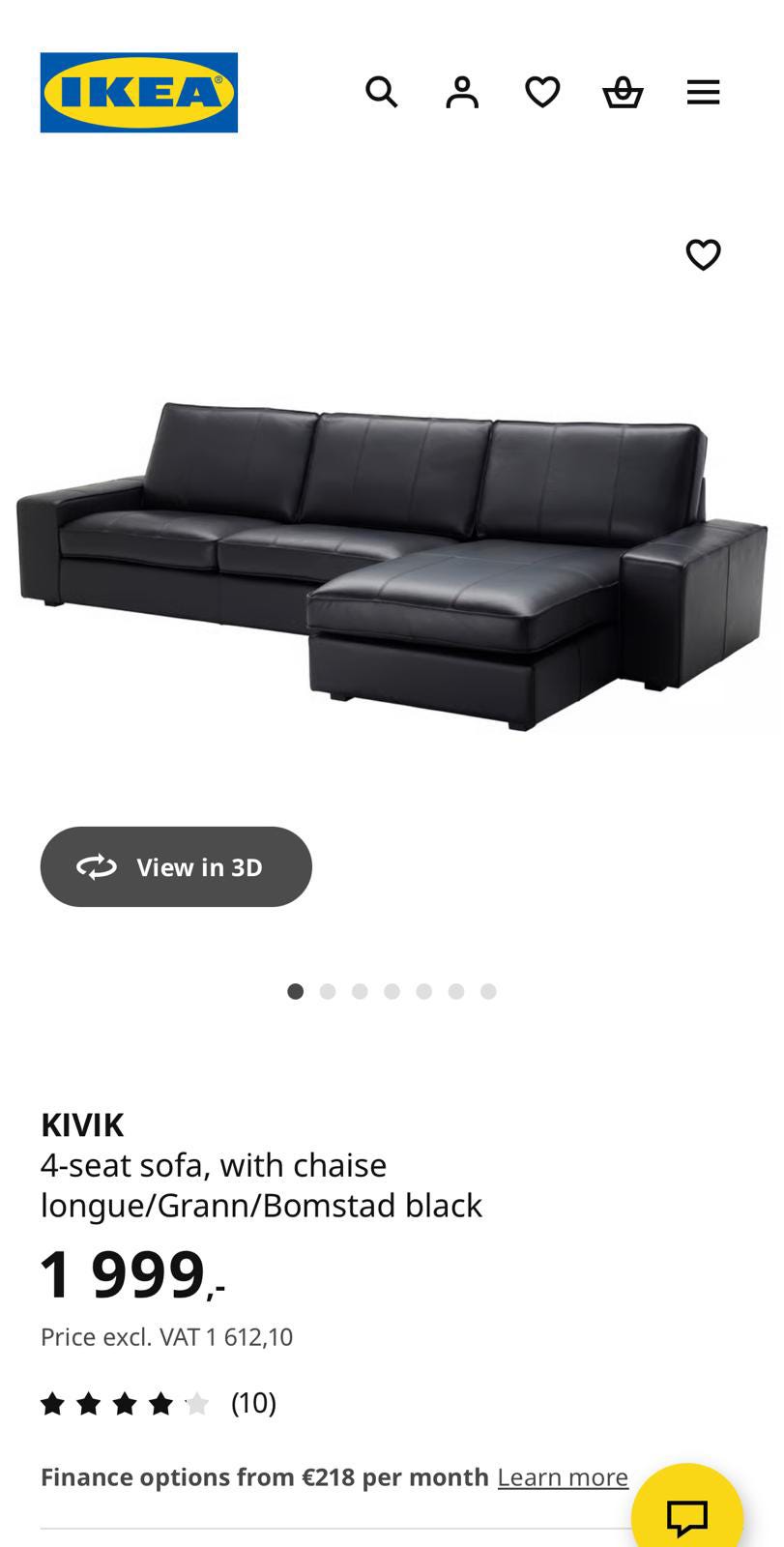Click the KIVIK product title
This screenshot has height=1547, width=784.
pyautogui.click(x=81, y=1124)
